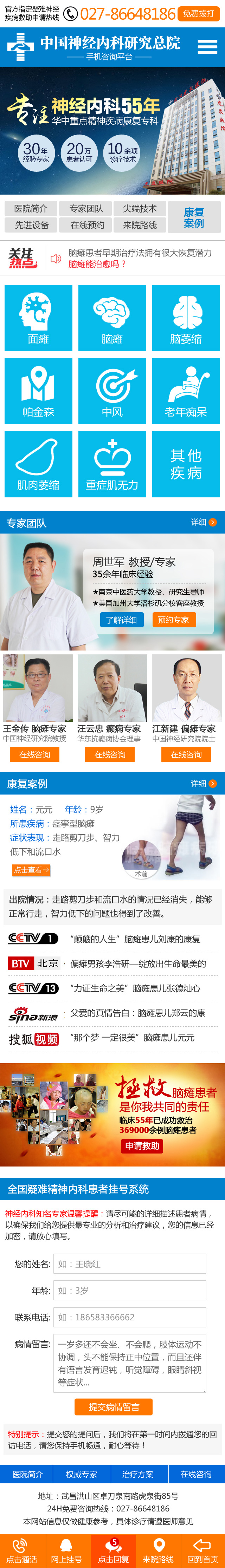Tap the 免费拨打 call button
This screenshot has height=1568, width=225.
coord(199,13)
